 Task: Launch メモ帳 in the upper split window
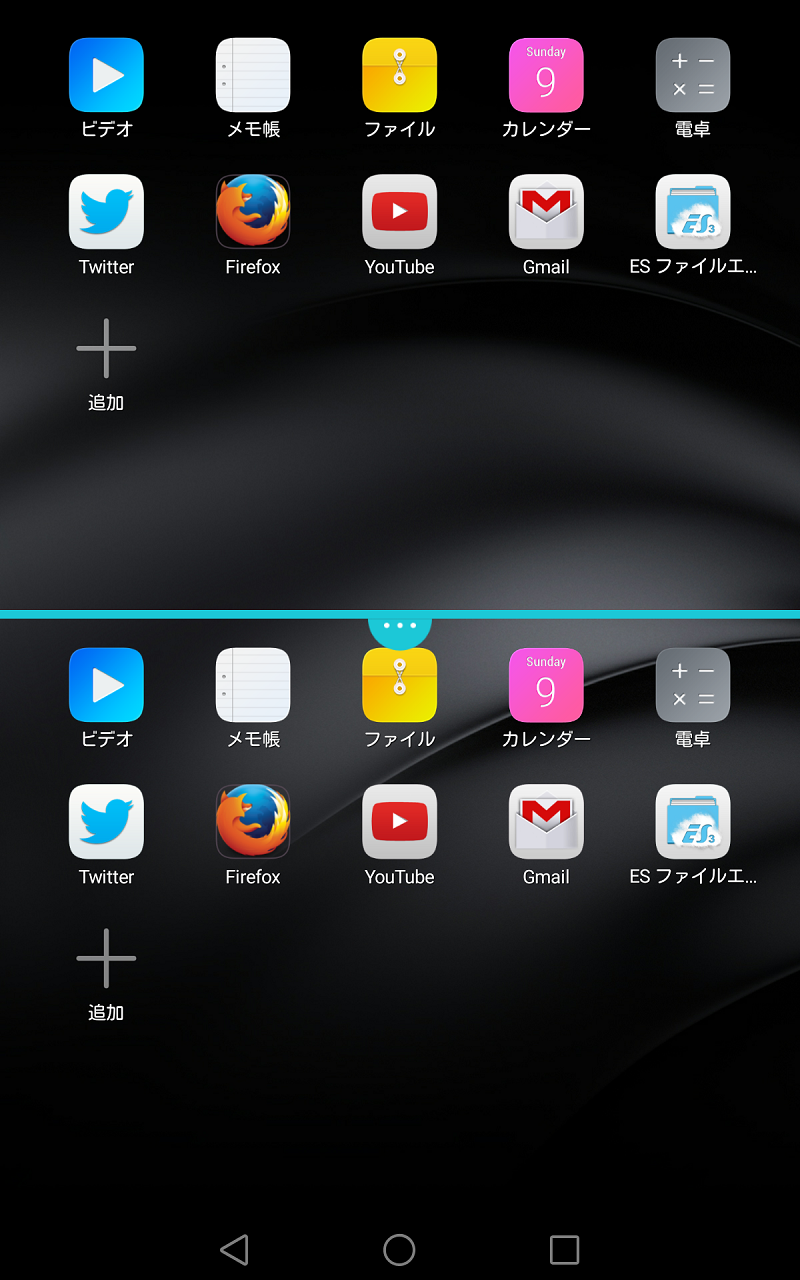click(x=253, y=76)
